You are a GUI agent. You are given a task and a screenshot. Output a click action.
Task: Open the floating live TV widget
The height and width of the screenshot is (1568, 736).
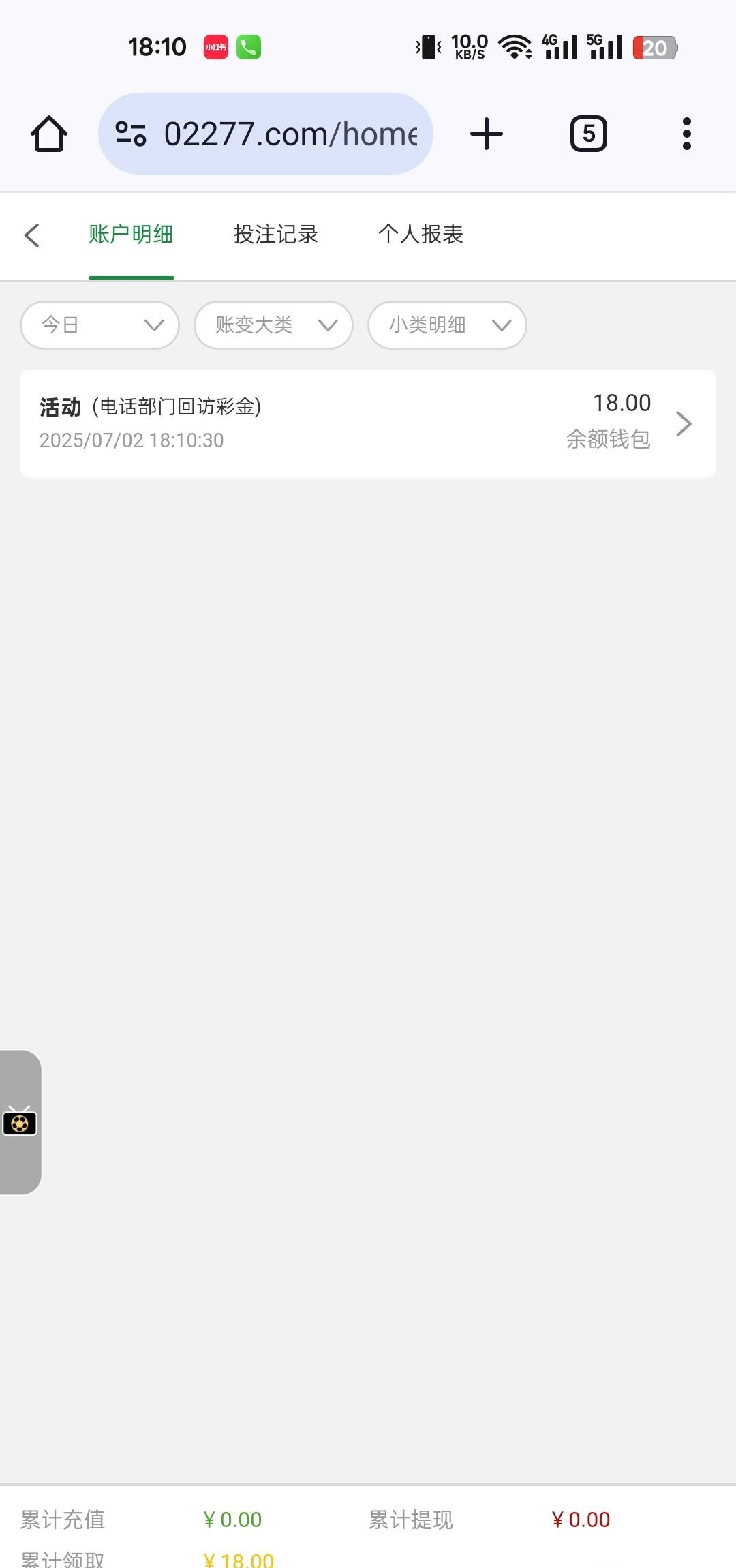[x=20, y=1123]
